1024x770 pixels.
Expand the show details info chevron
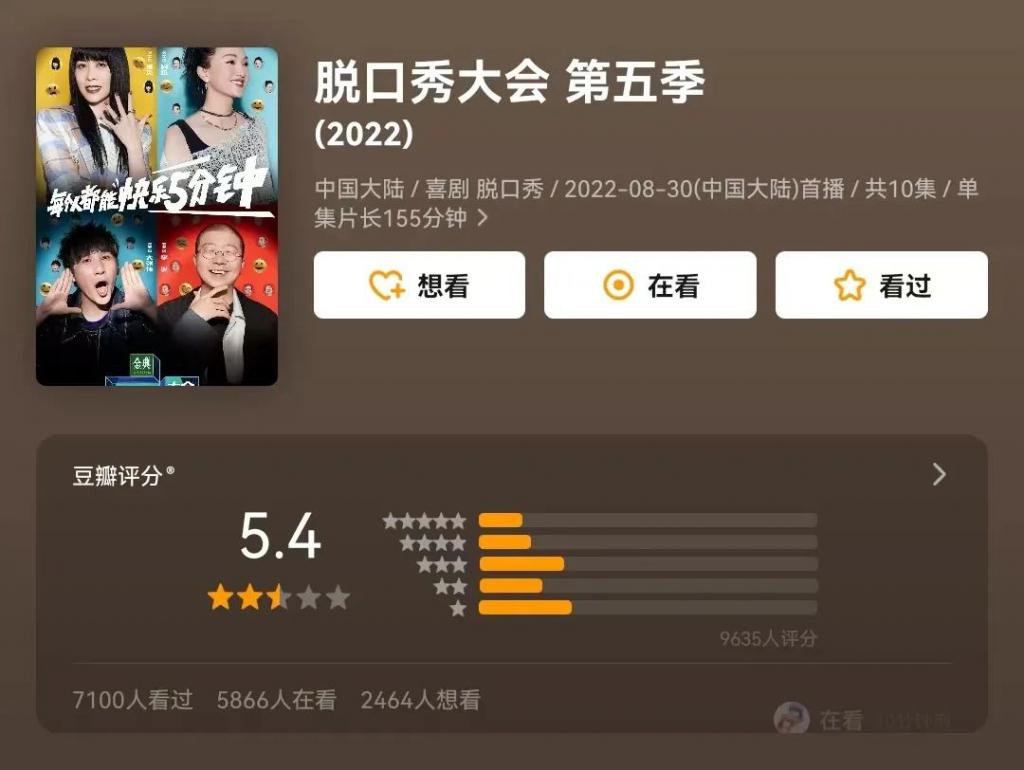483,218
